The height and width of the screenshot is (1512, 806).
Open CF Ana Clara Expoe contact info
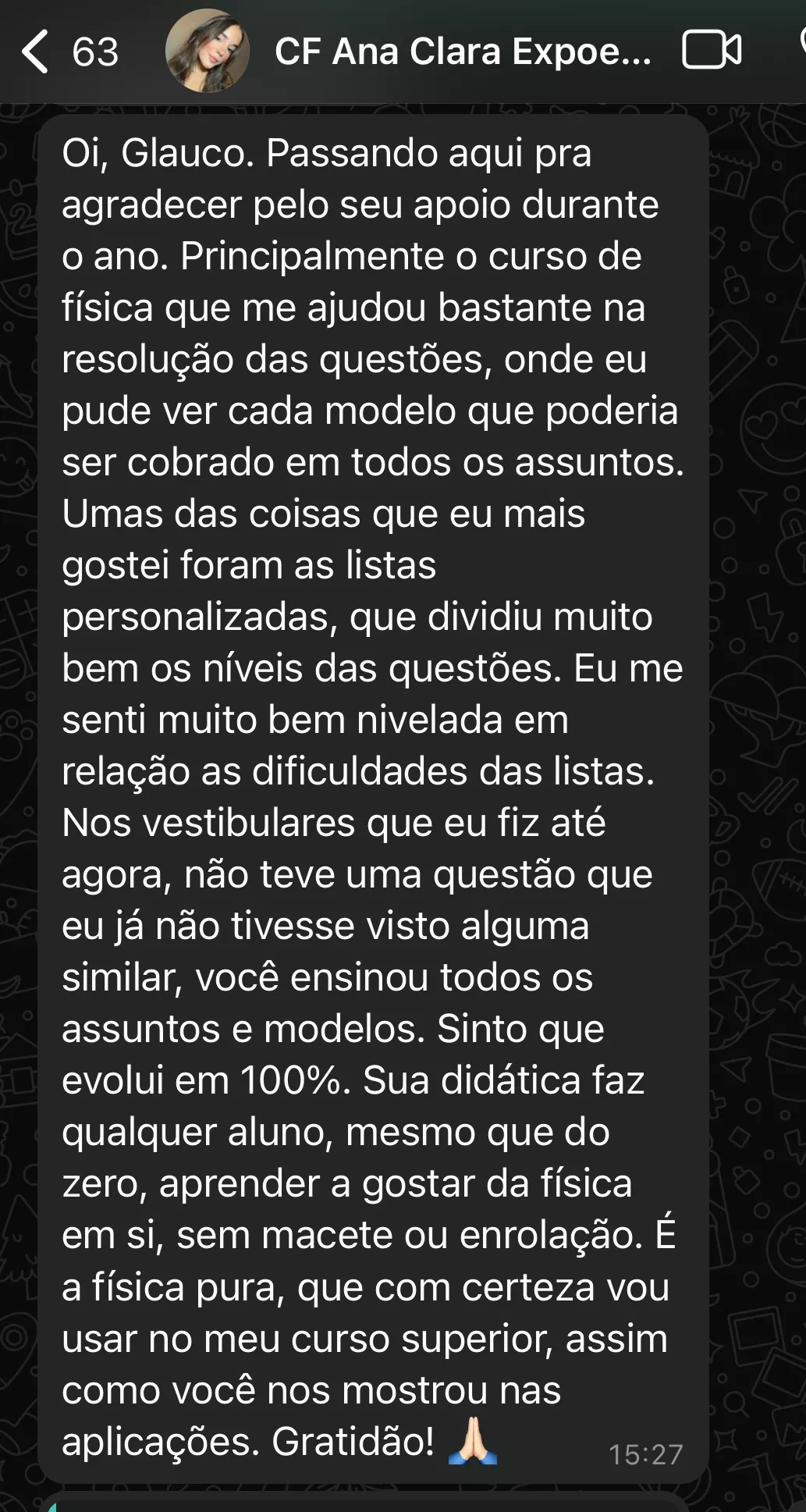462,52
